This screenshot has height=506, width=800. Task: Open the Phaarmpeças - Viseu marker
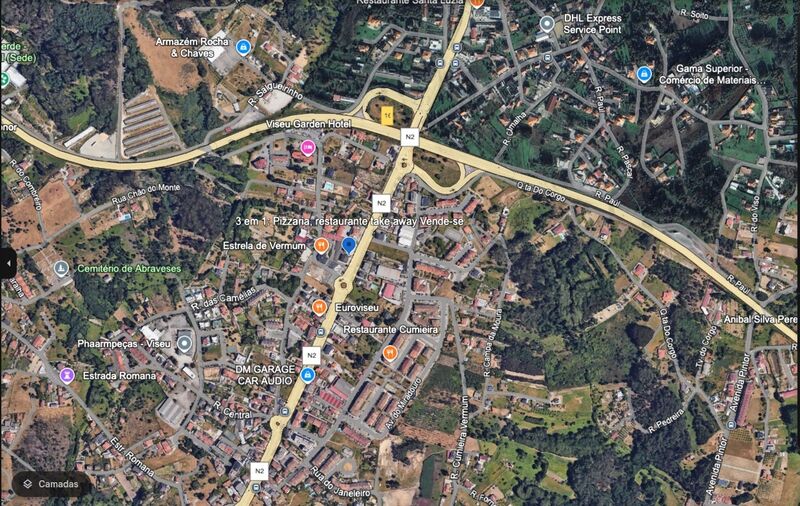[185, 343]
